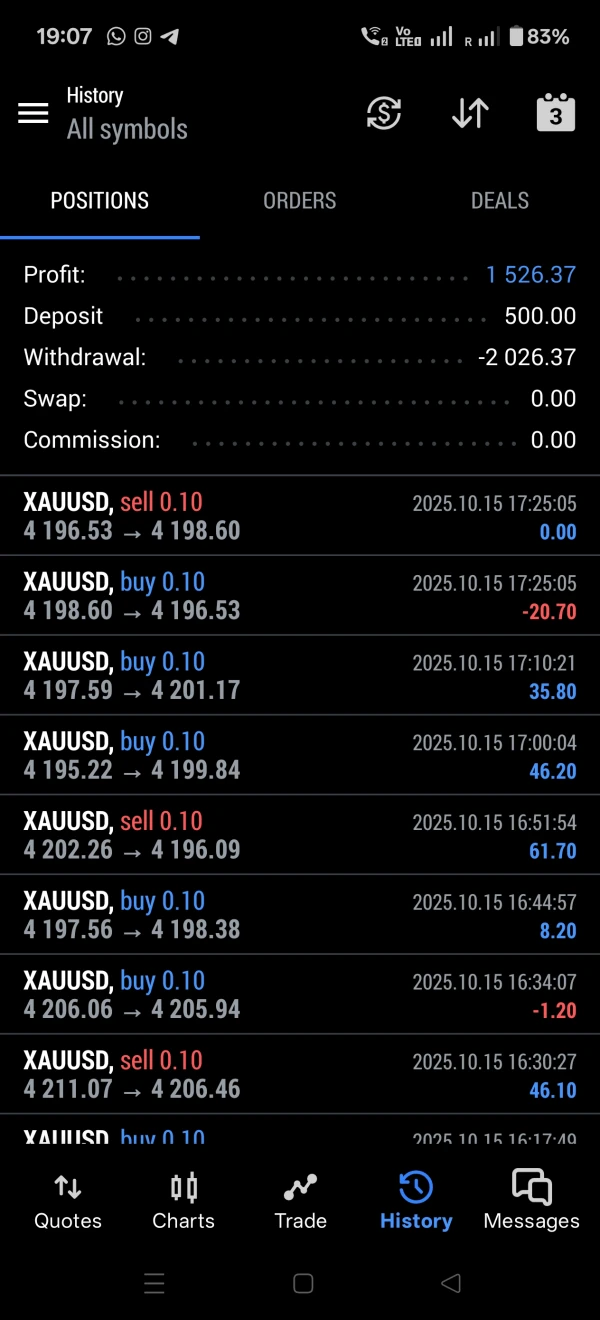Switch to the Charts tab
The image size is (600, 1320).
184,1201
